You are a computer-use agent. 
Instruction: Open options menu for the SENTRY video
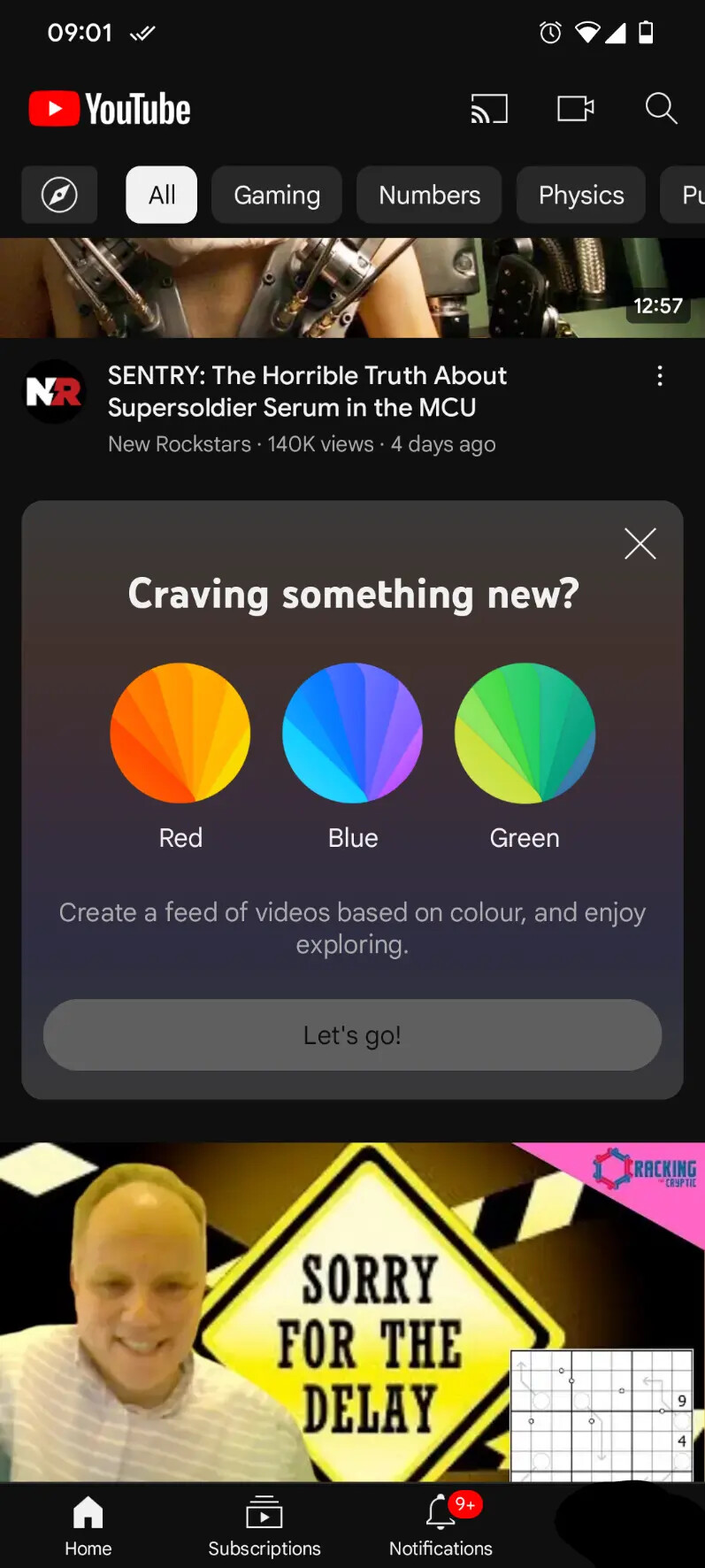[x=659, y=376]
